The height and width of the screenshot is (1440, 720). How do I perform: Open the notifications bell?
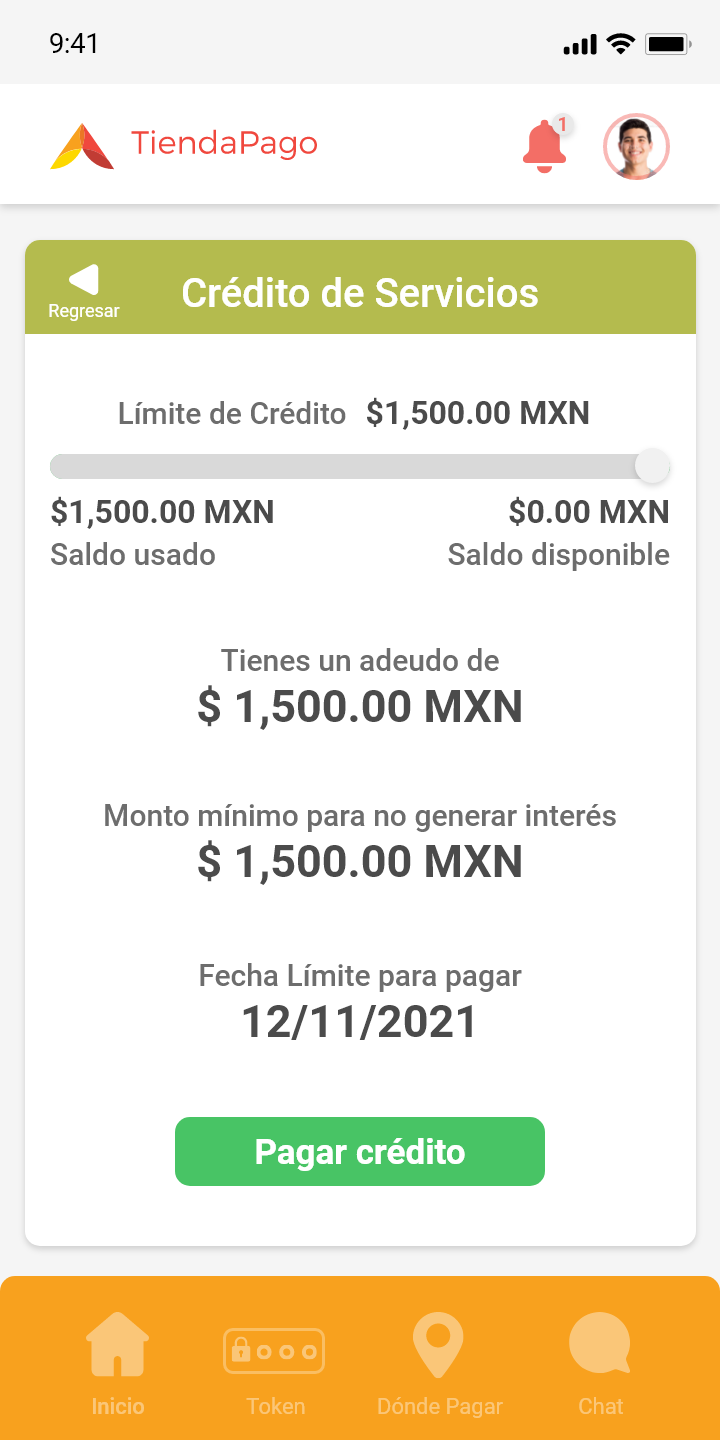(545, 146)
